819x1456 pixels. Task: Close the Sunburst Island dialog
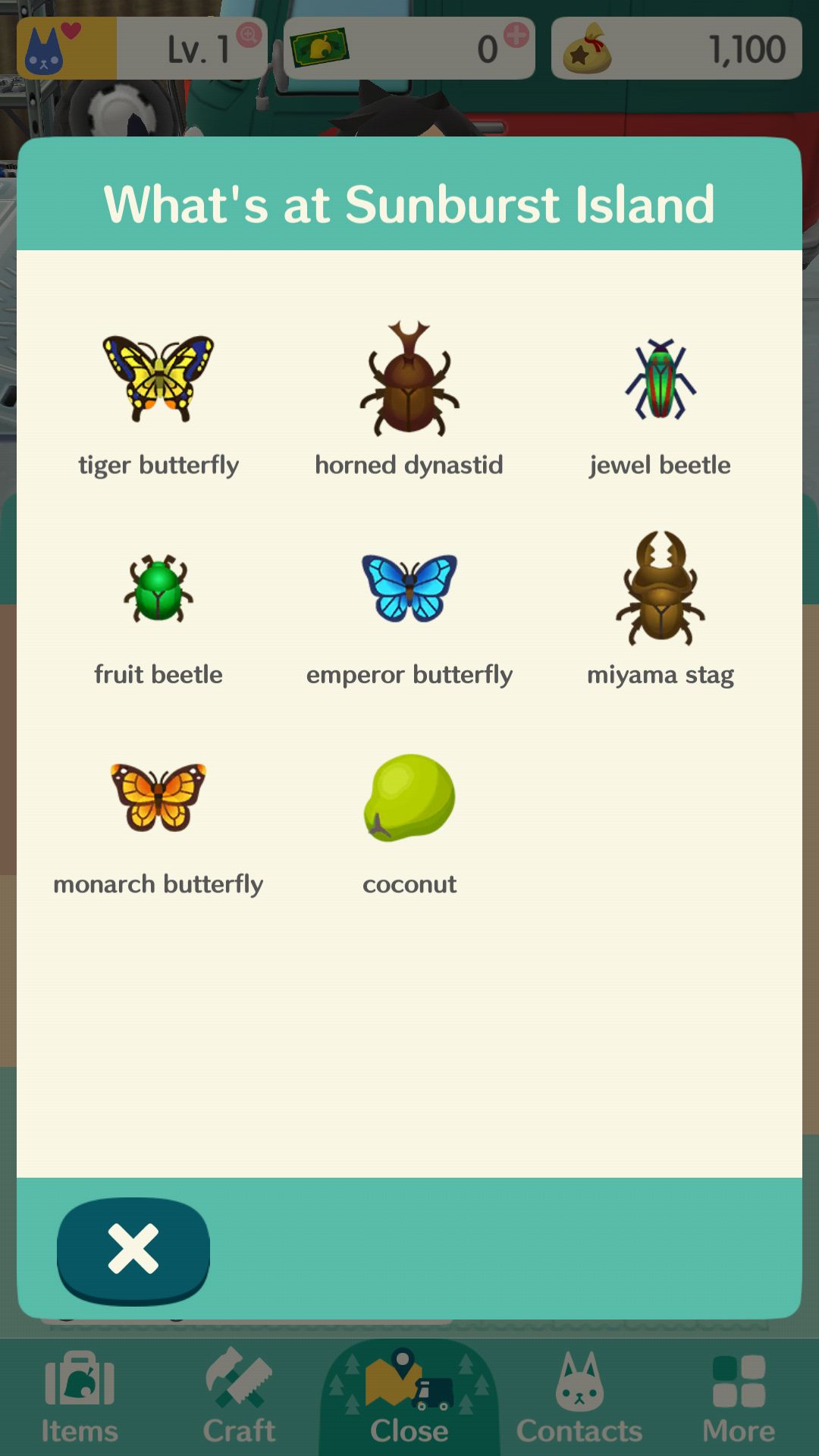[133, 1250]
